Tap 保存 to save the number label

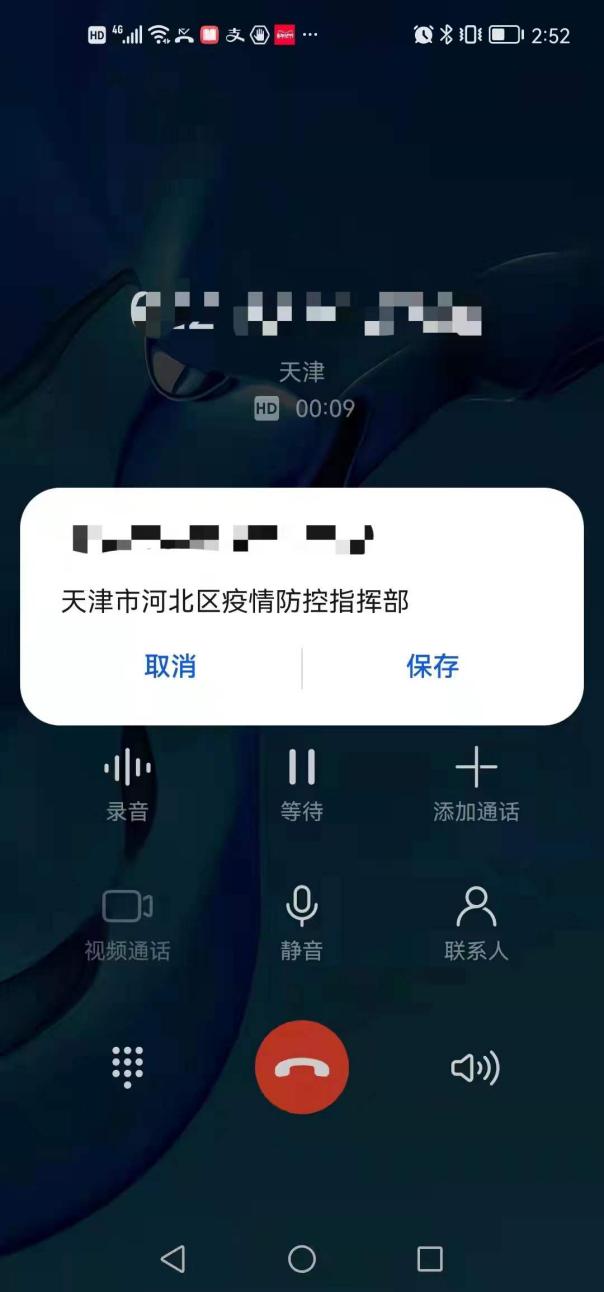432,667
